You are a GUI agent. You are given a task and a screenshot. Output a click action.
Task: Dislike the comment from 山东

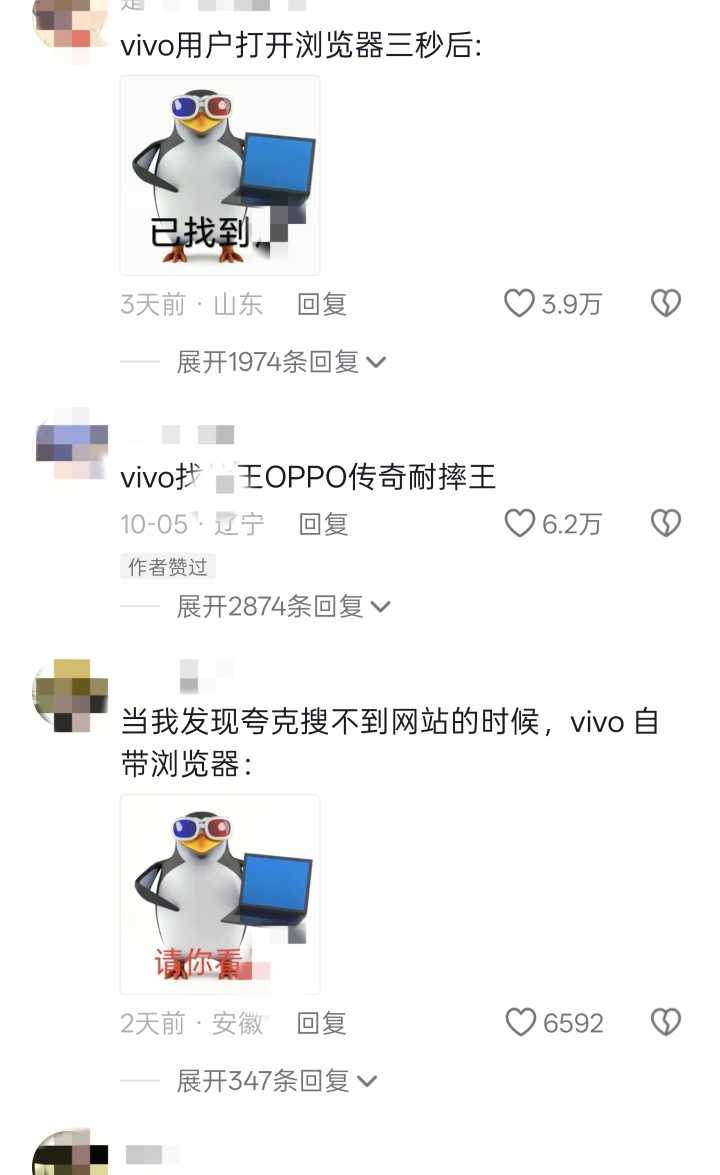[x=666, y=303]
